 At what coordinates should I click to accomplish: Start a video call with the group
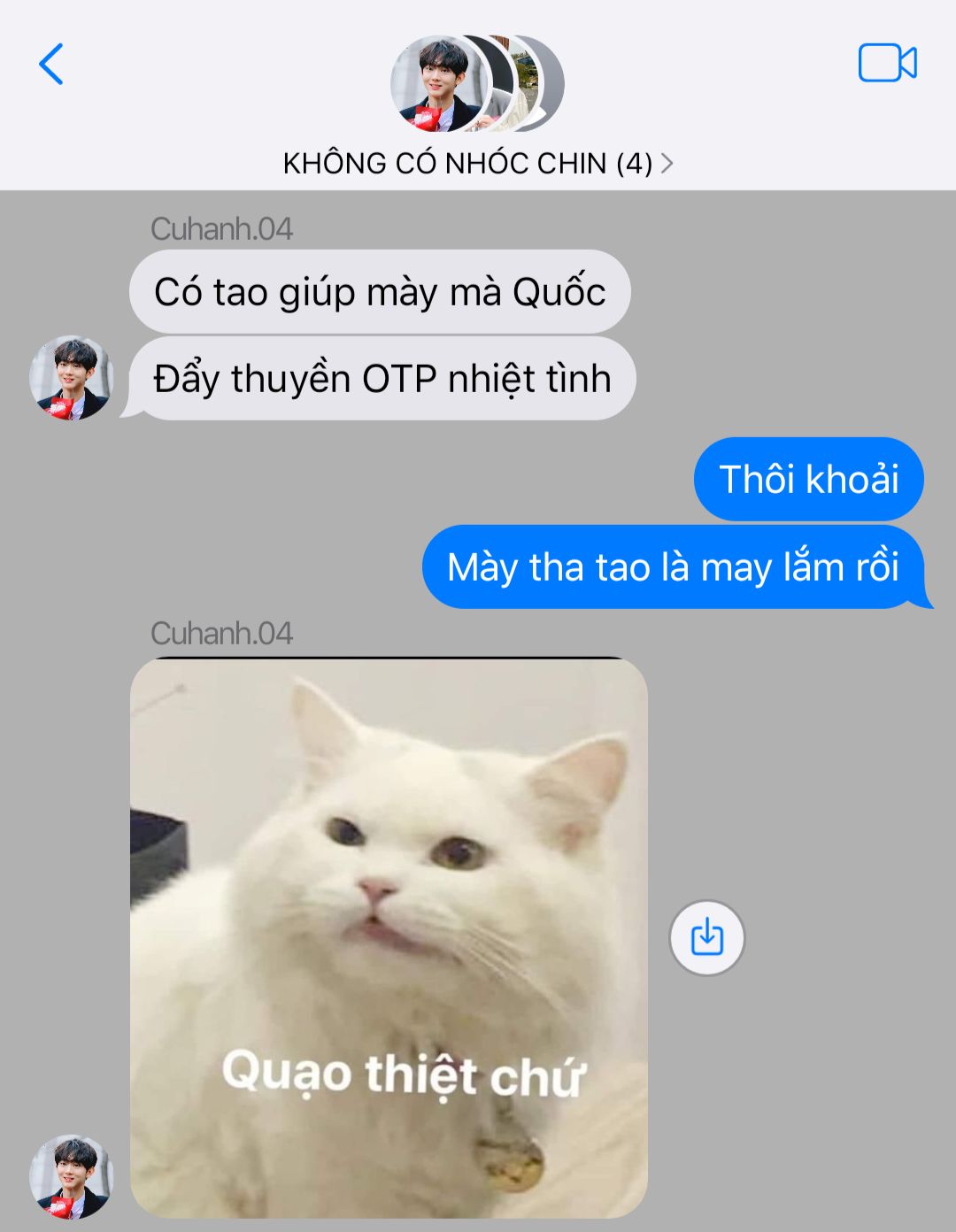[887, 64]
